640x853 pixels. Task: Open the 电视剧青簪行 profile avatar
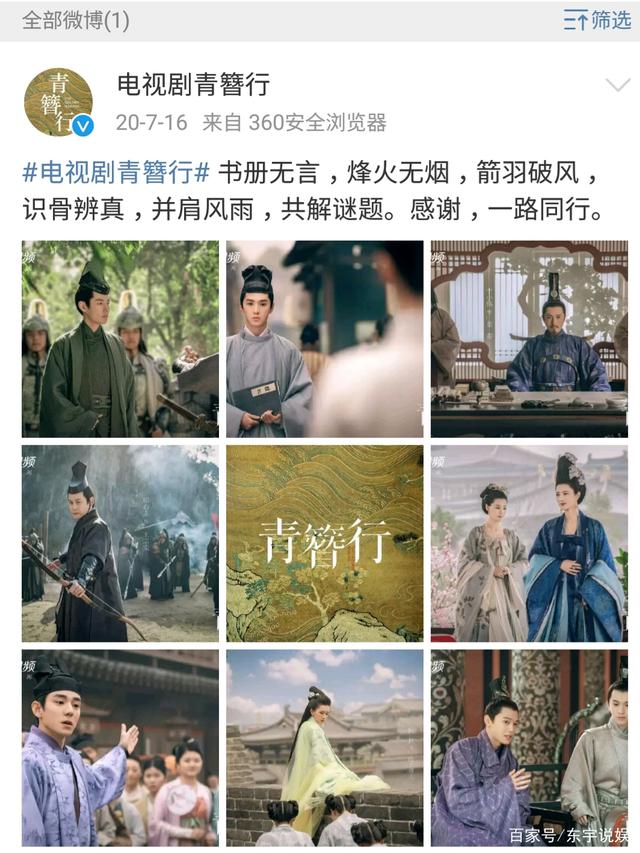(58, 102)
